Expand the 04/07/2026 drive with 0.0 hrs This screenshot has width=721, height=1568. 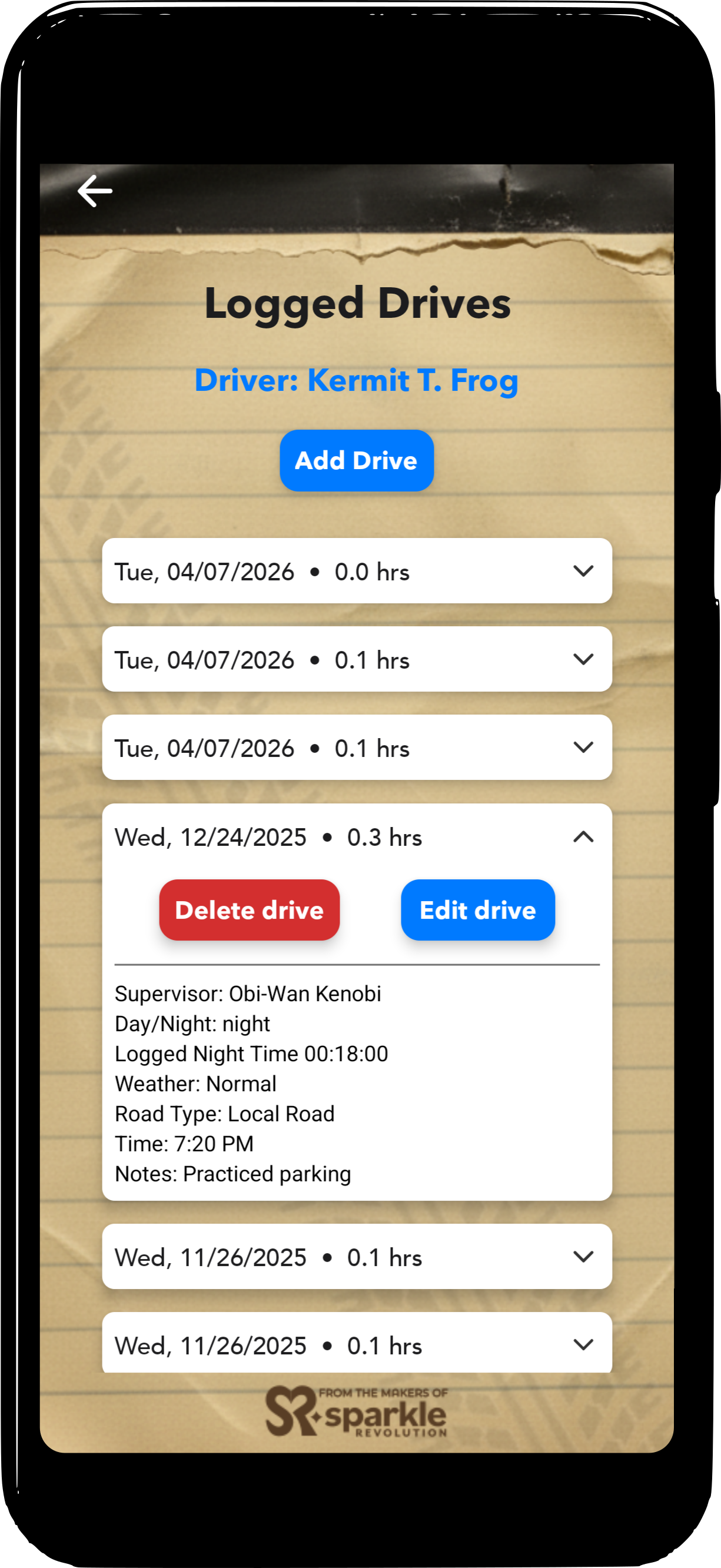pos(583,571)
